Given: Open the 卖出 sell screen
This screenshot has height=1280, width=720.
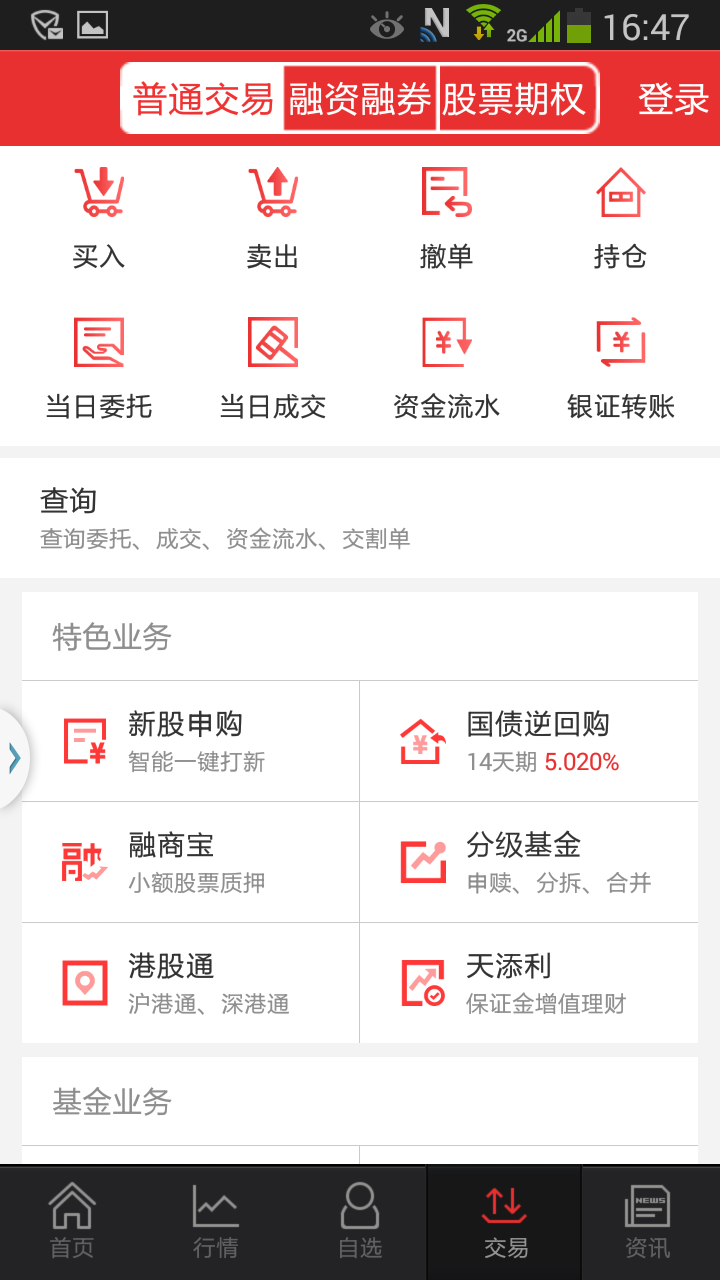Looking at the screenshot, I should pos(273,218).
